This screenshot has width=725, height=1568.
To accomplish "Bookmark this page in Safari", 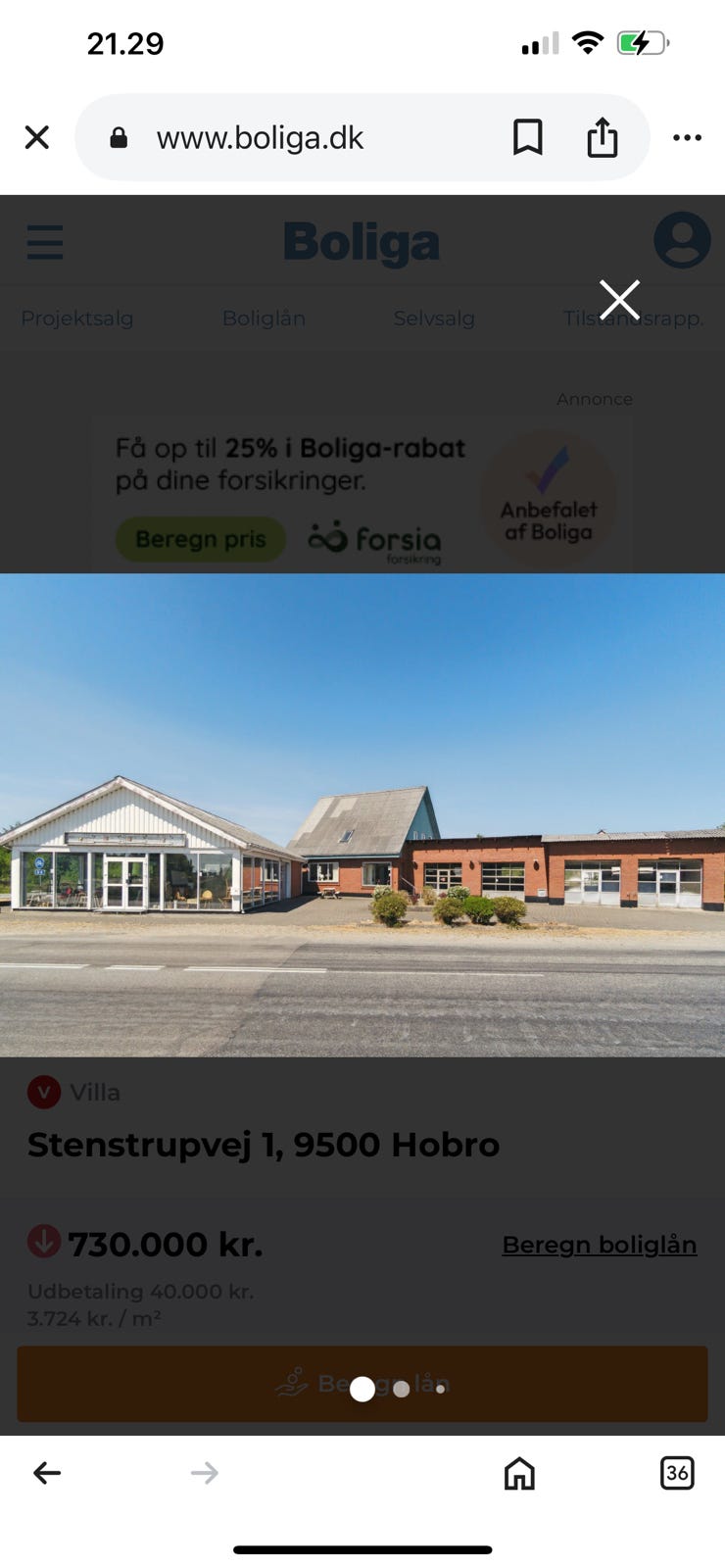I will point(528,137).
